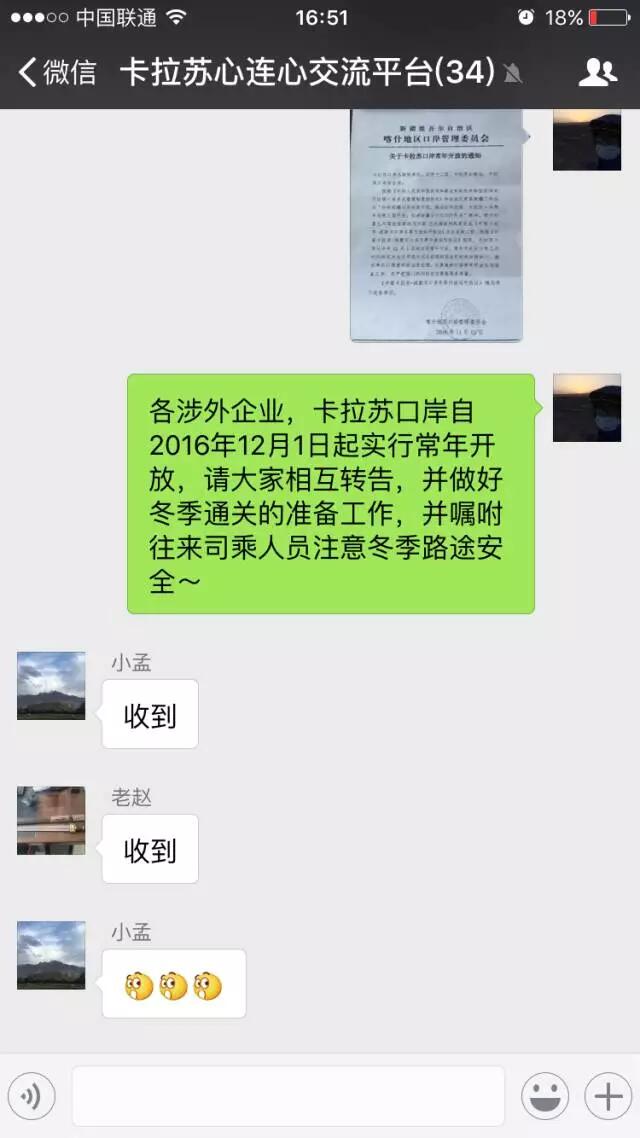This screenshot has width=640, height=1138.
Task: Open the plus attachments menu
Action: [608, 1096]
